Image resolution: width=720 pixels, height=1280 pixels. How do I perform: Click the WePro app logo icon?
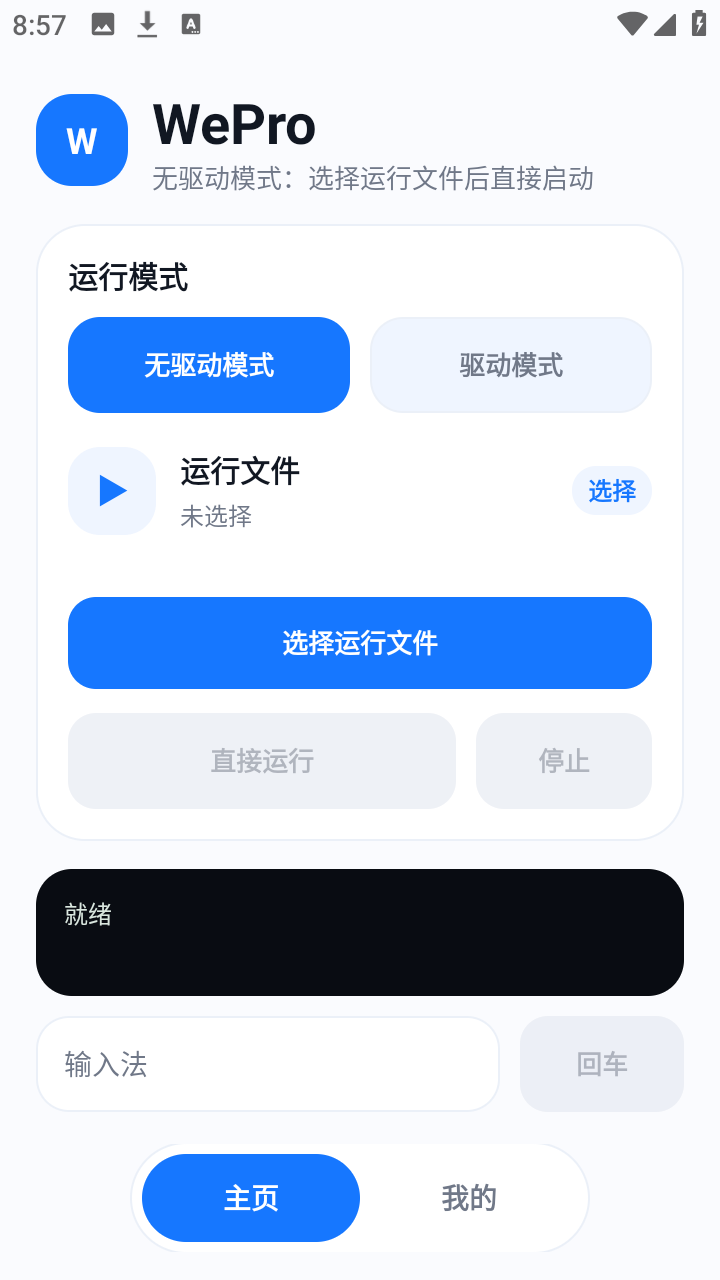[x=81, y=140]
